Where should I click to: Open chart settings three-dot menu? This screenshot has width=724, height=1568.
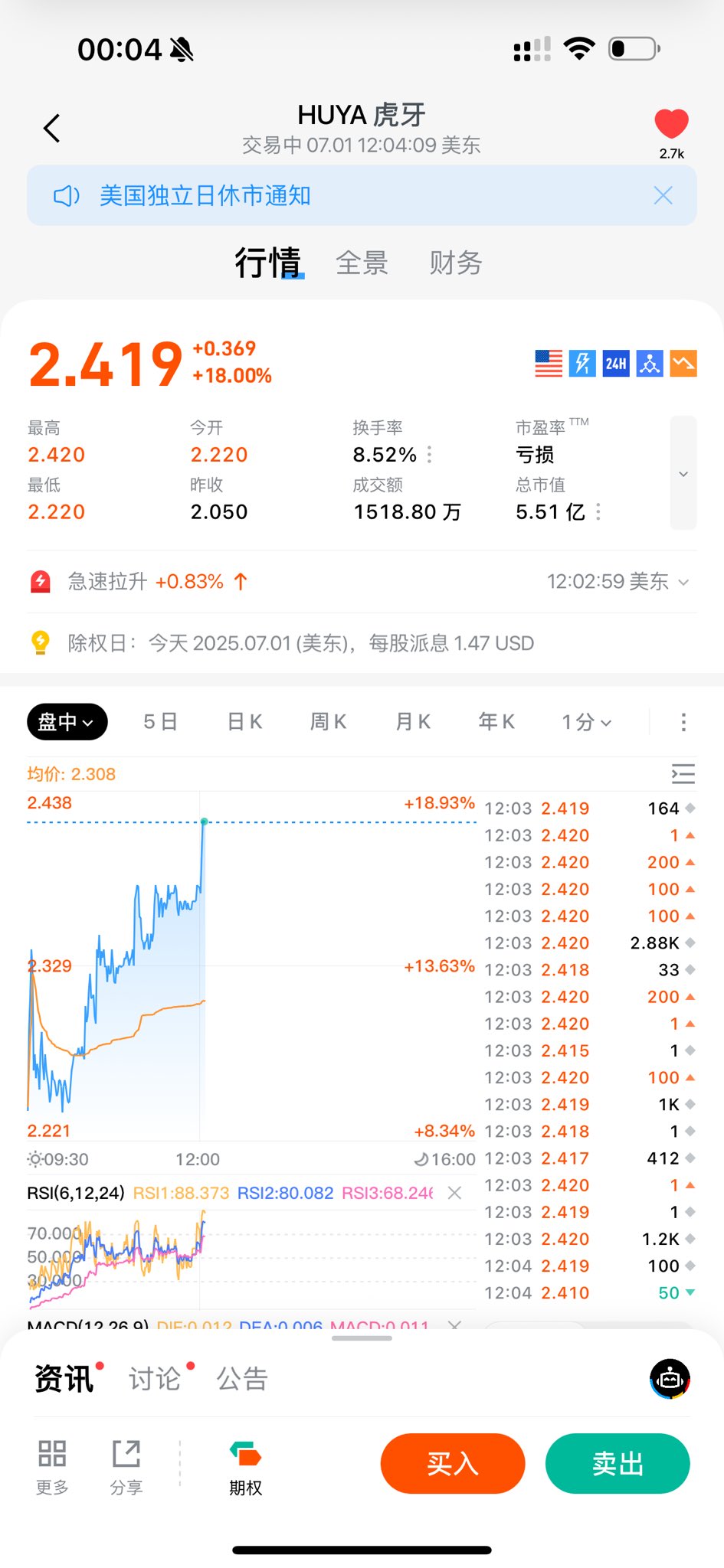(x=683, y=722)
